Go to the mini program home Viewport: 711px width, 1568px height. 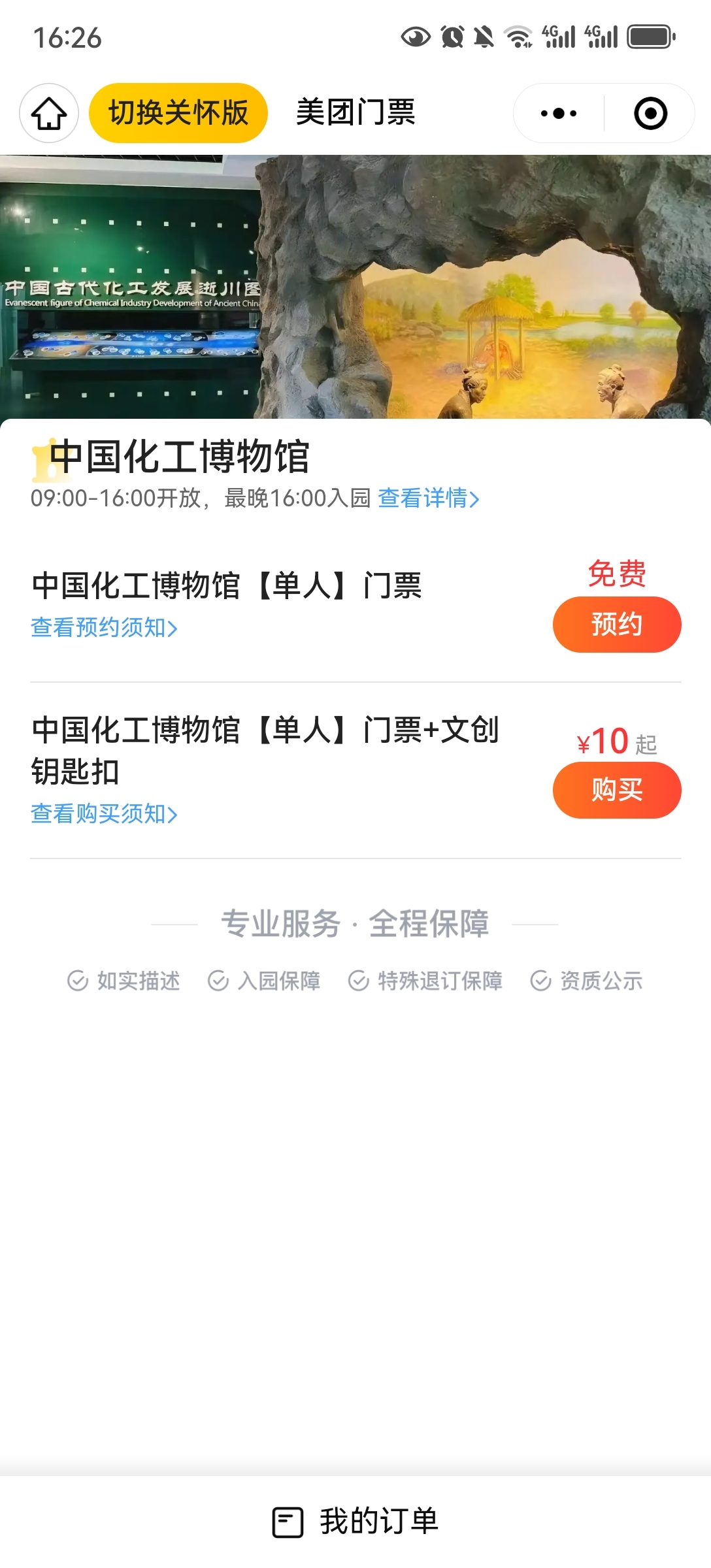(x=49, y=113)
